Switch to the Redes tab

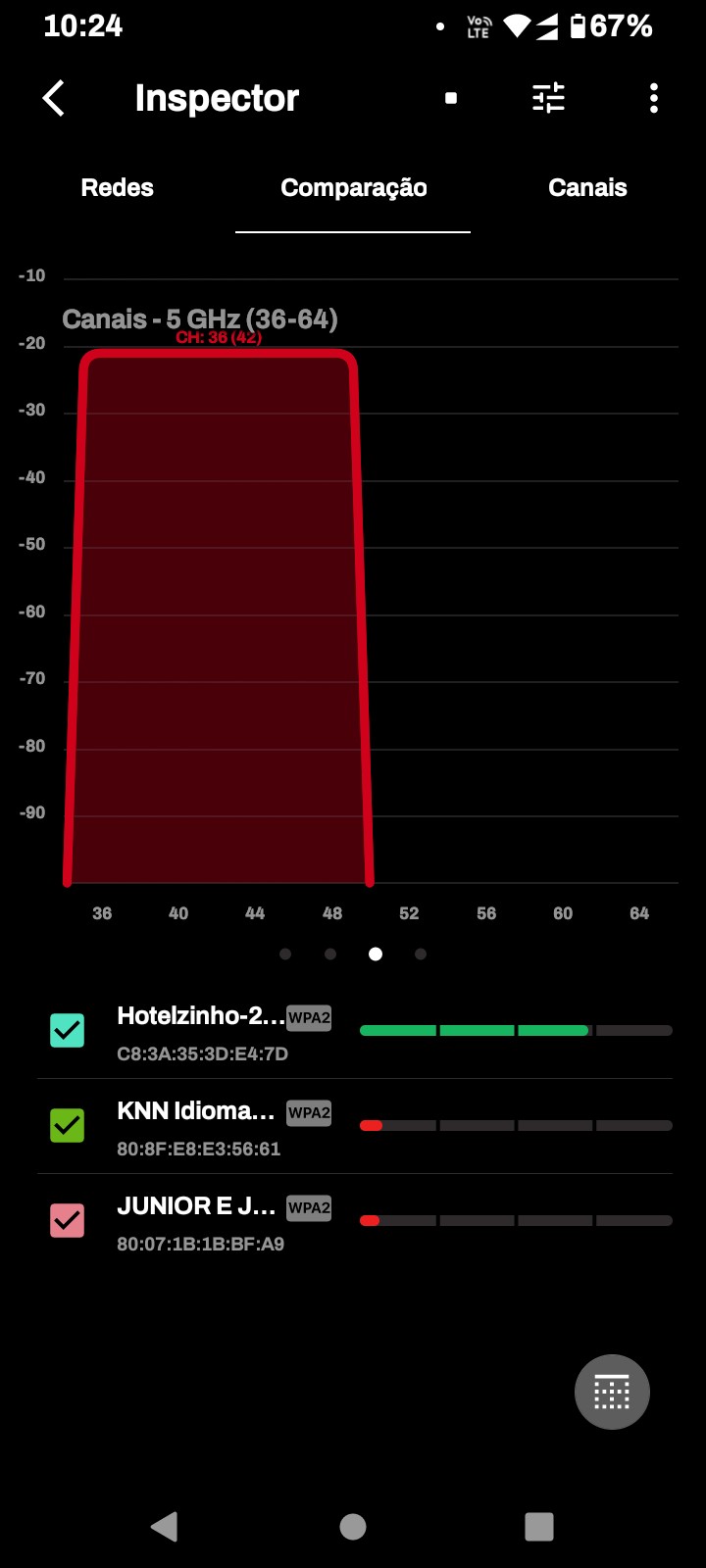(118, 188)
